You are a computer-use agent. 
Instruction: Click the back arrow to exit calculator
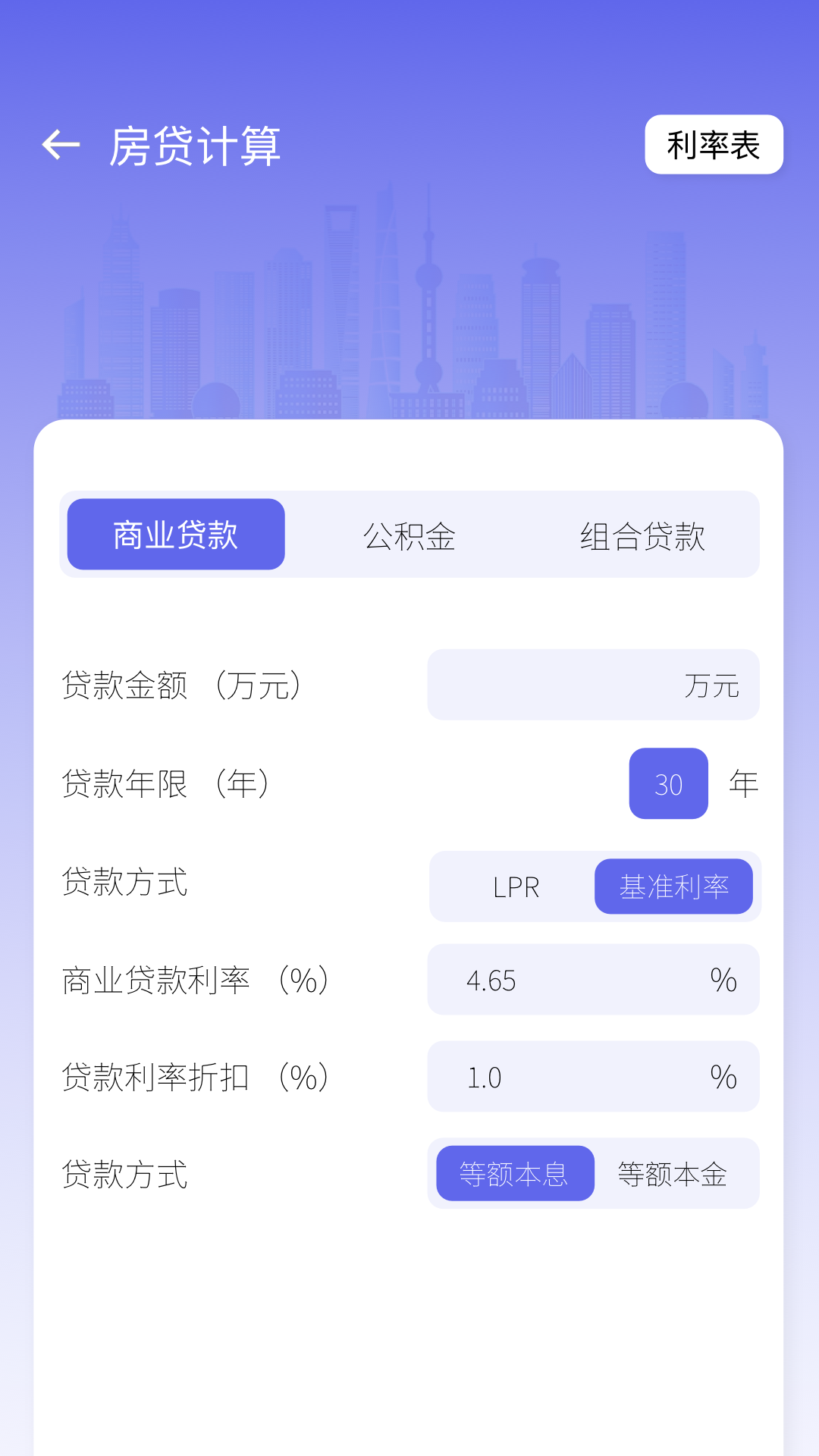point(63,144)
